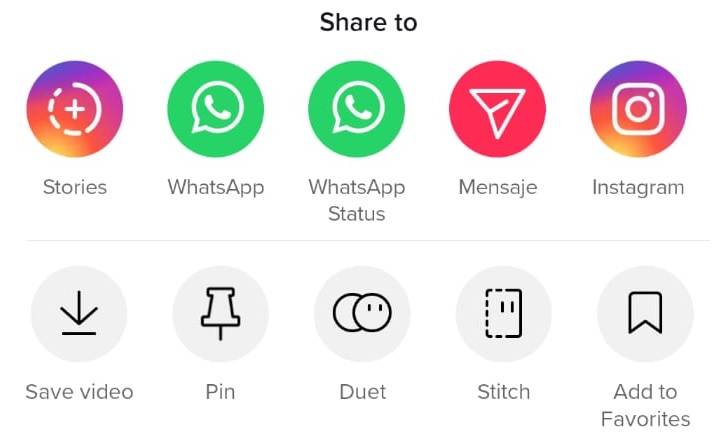Add the video to Favorites
This screenshot has width=726, height=443.
click(645, 314)
